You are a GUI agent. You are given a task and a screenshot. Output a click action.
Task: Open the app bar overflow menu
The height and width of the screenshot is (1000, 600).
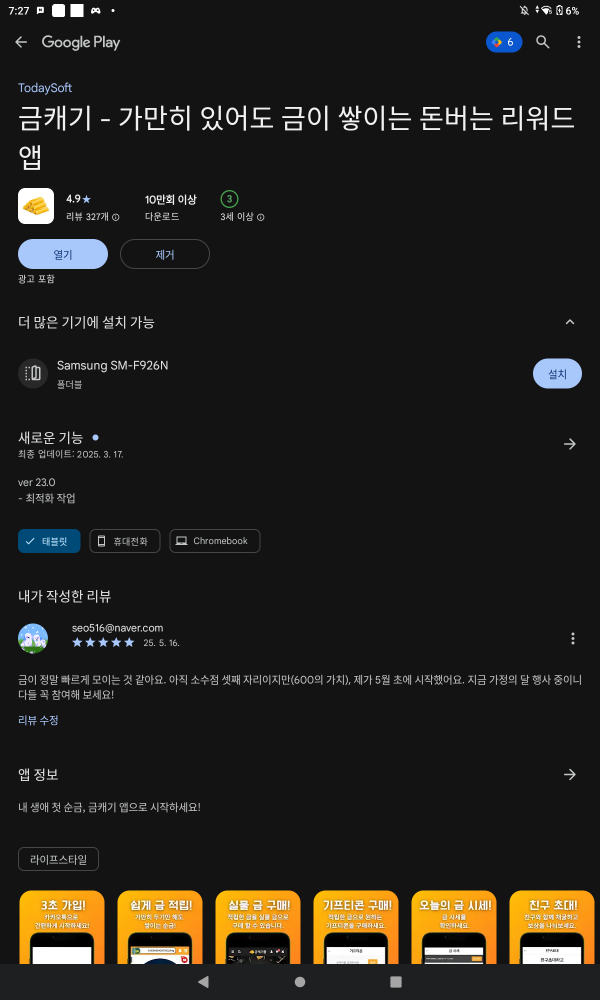pos(578,42)
